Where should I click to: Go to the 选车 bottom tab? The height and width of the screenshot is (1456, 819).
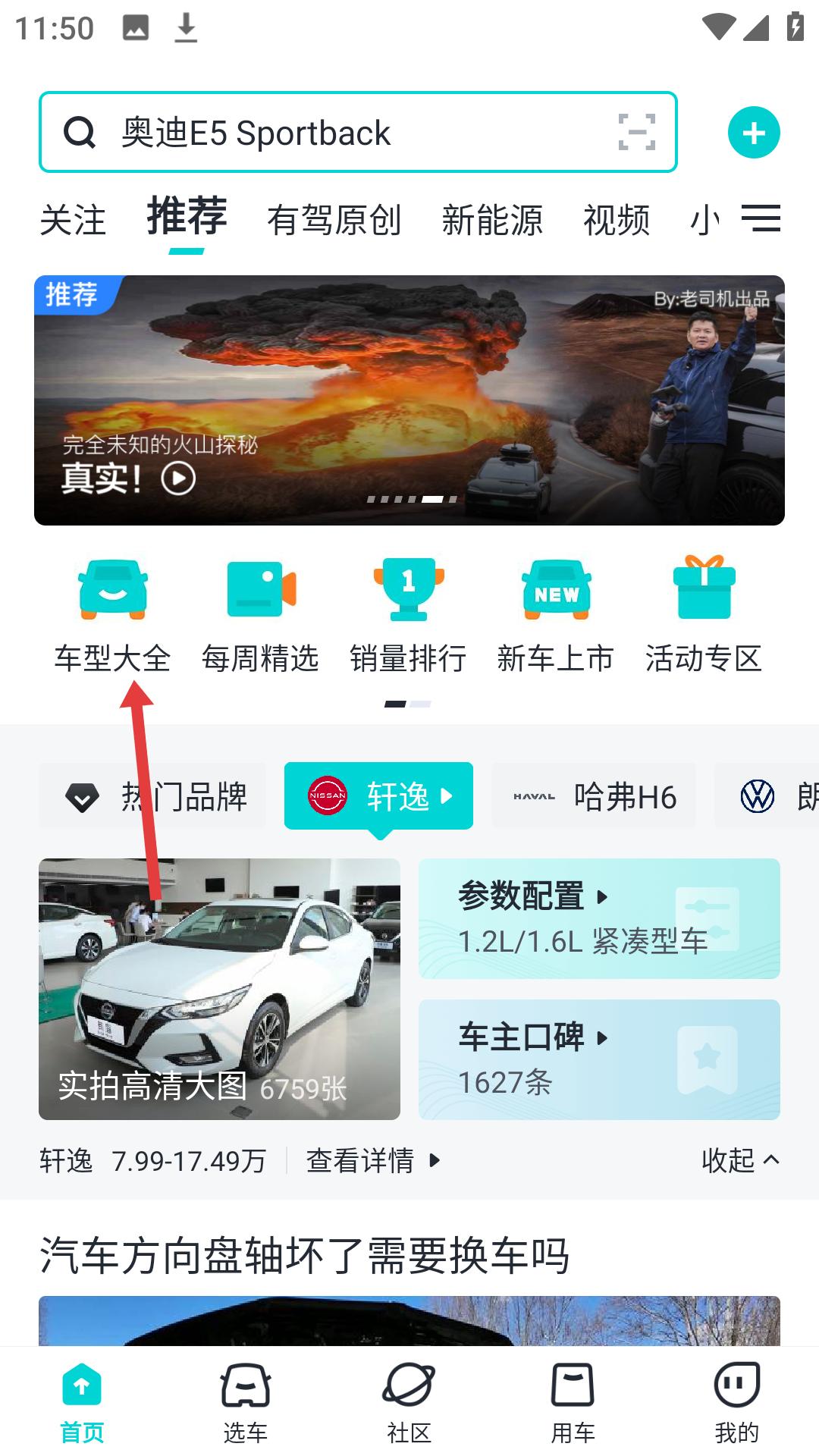click(246, 1403)
